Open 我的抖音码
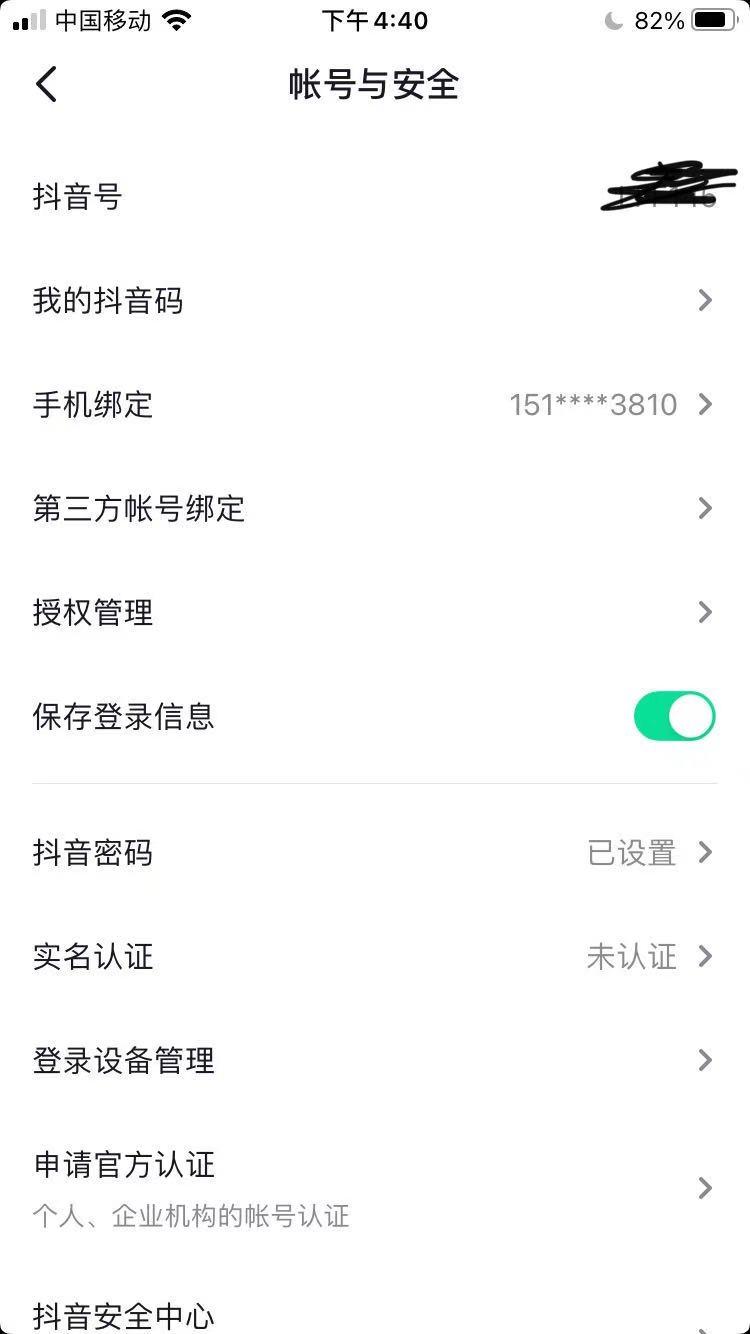The image size is (750, 1334). point(375,301)
